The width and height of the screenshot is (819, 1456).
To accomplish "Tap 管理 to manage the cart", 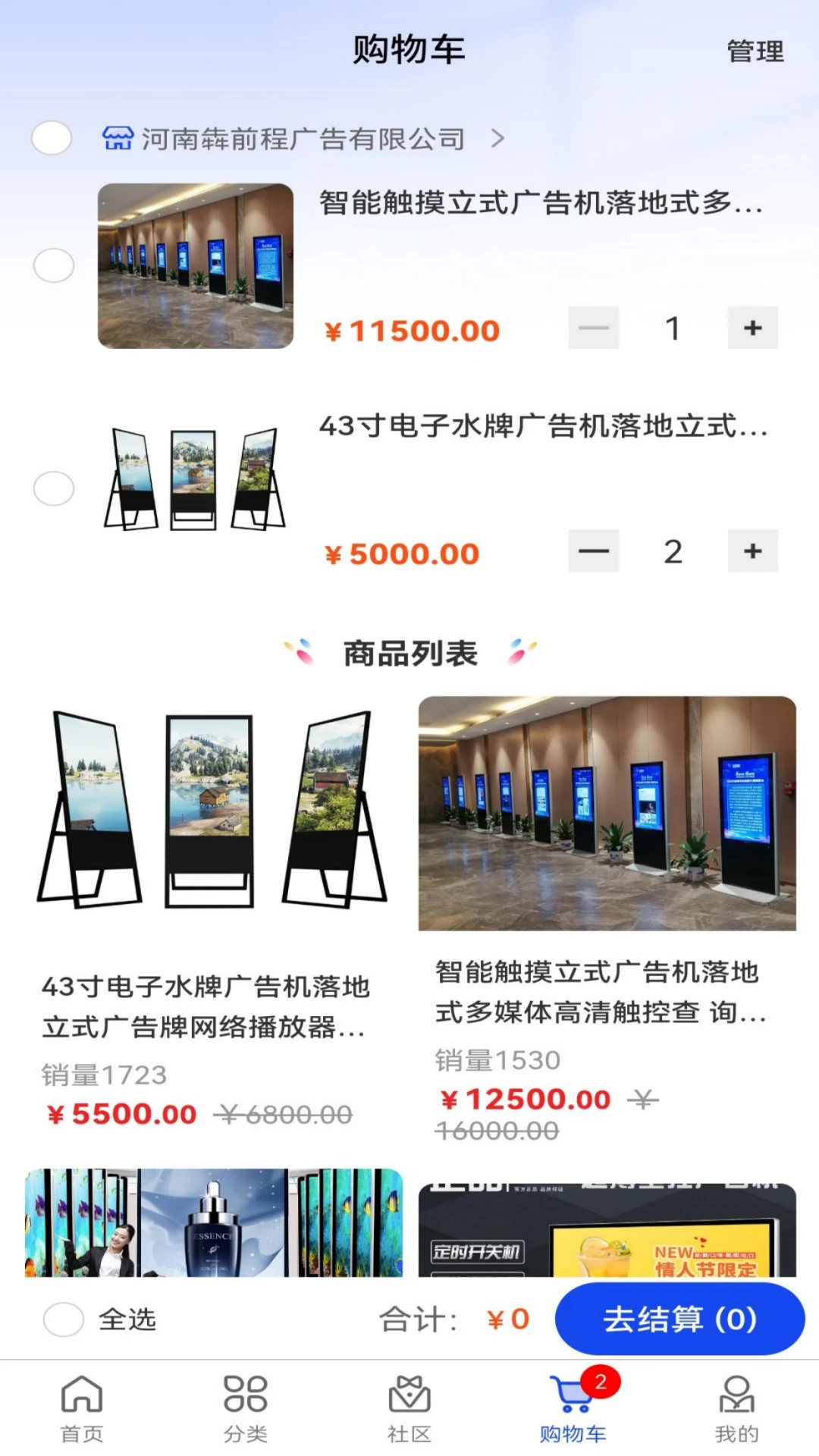I will [755, 52].
